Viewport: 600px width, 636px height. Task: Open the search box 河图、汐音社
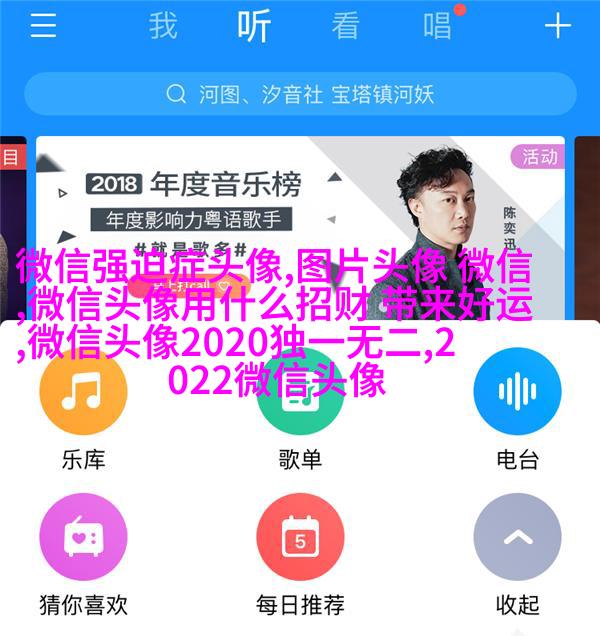[x=300, y=94]
